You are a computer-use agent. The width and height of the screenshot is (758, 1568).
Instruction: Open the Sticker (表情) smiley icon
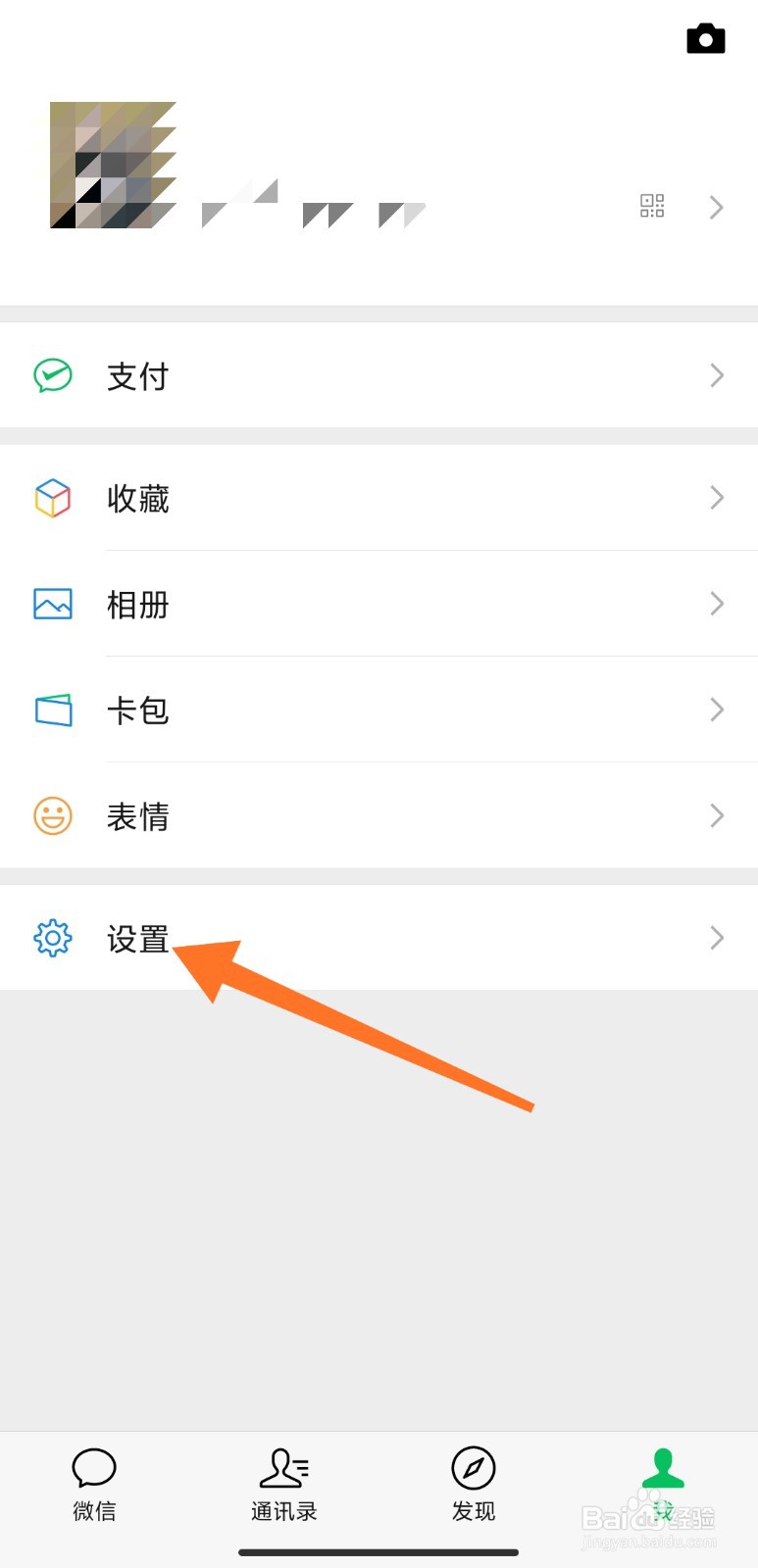click(x=52, y=815)
